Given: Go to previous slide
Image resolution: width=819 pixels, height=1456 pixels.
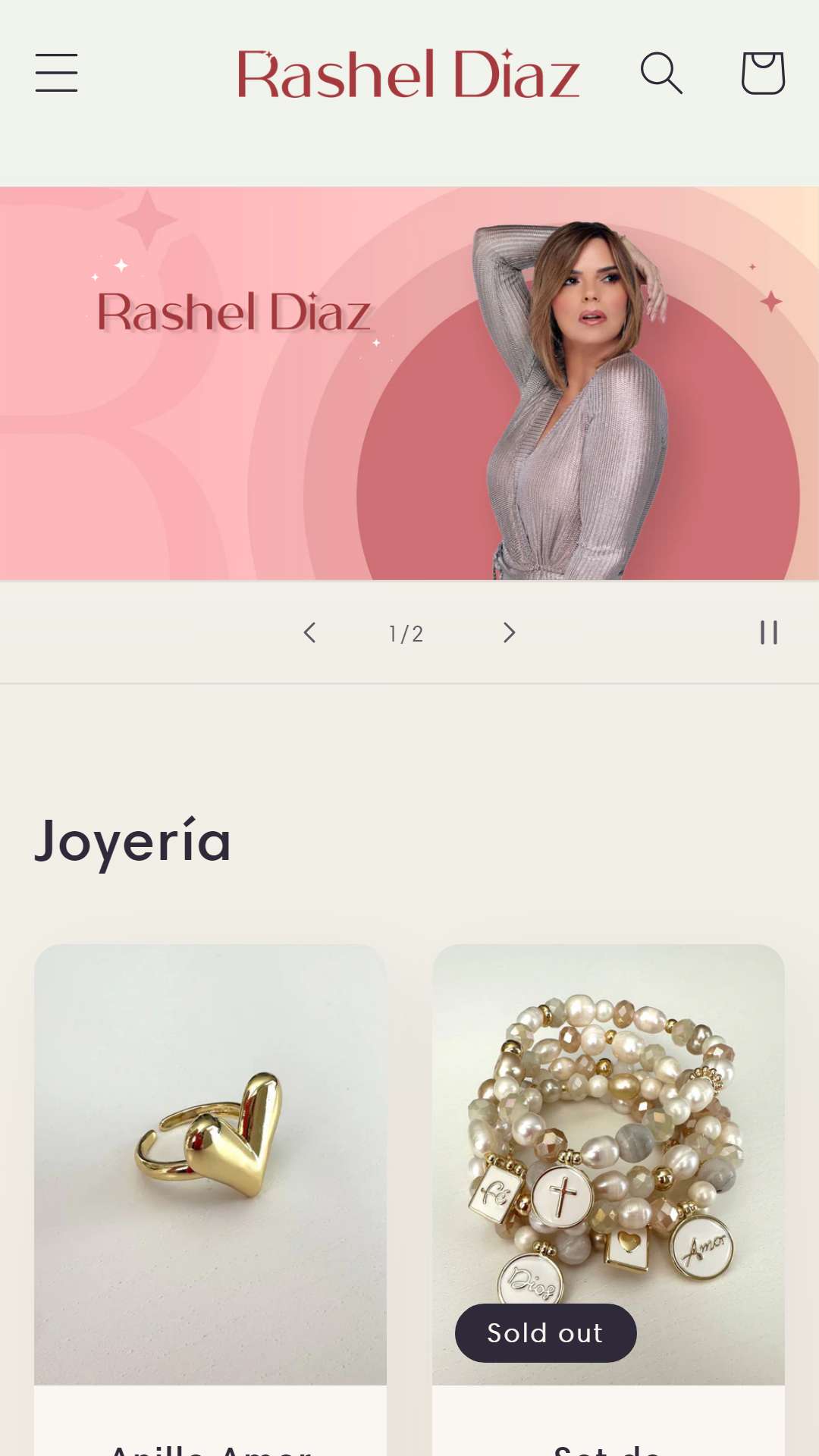Looking at the screenshot, I should 309,632.
